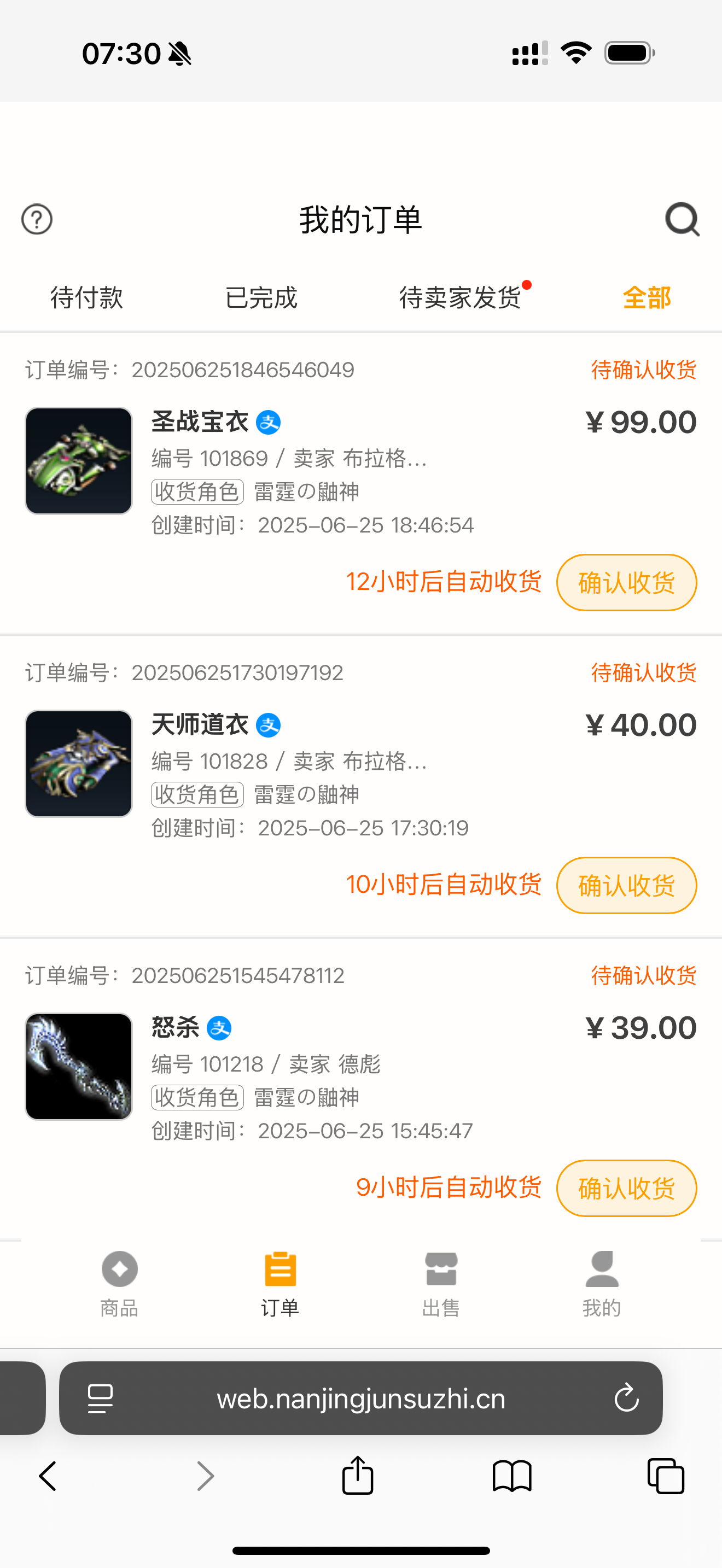Screen dimensions: 722x1568
Task: Tap the browser share icon
Action: coord(357,1476)
